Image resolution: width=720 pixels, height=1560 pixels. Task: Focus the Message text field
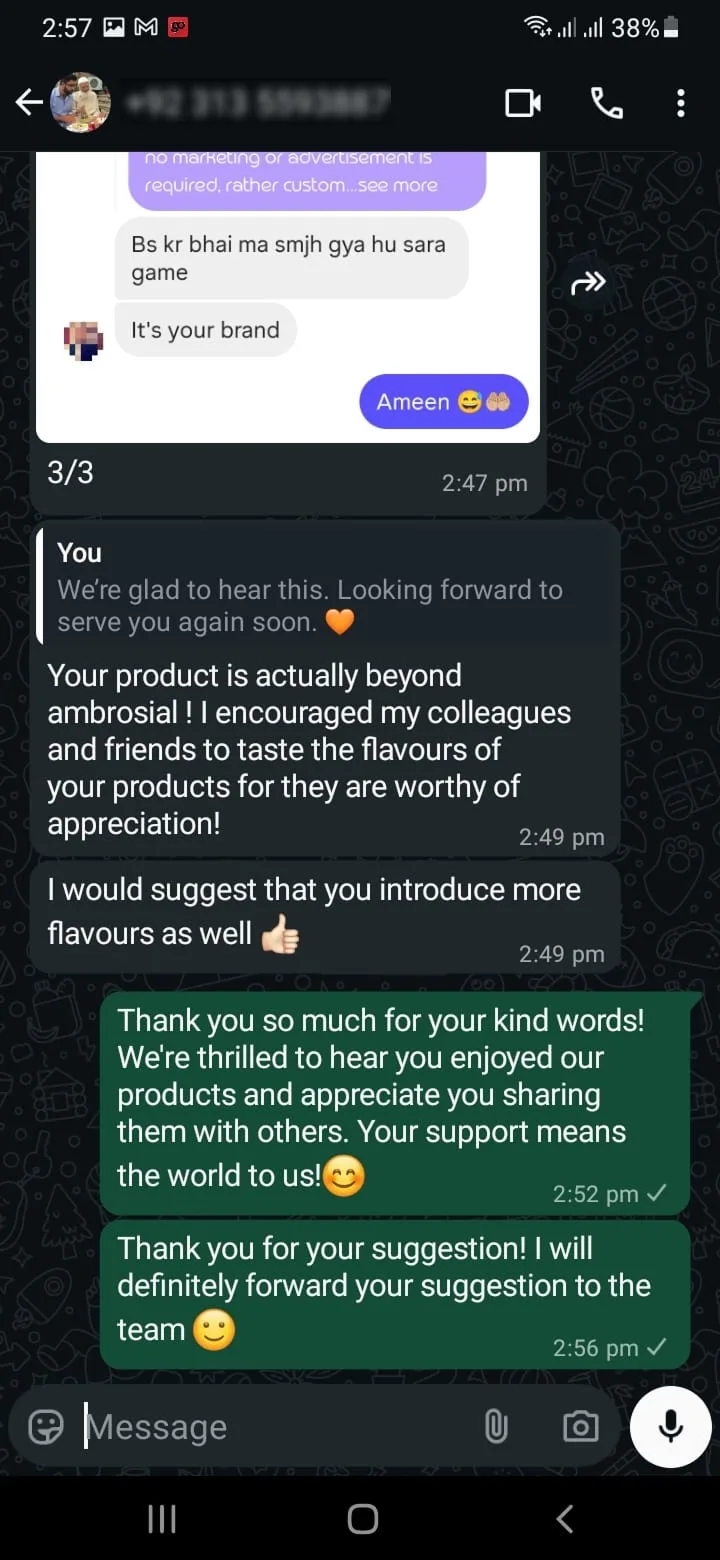(275, 1427)
